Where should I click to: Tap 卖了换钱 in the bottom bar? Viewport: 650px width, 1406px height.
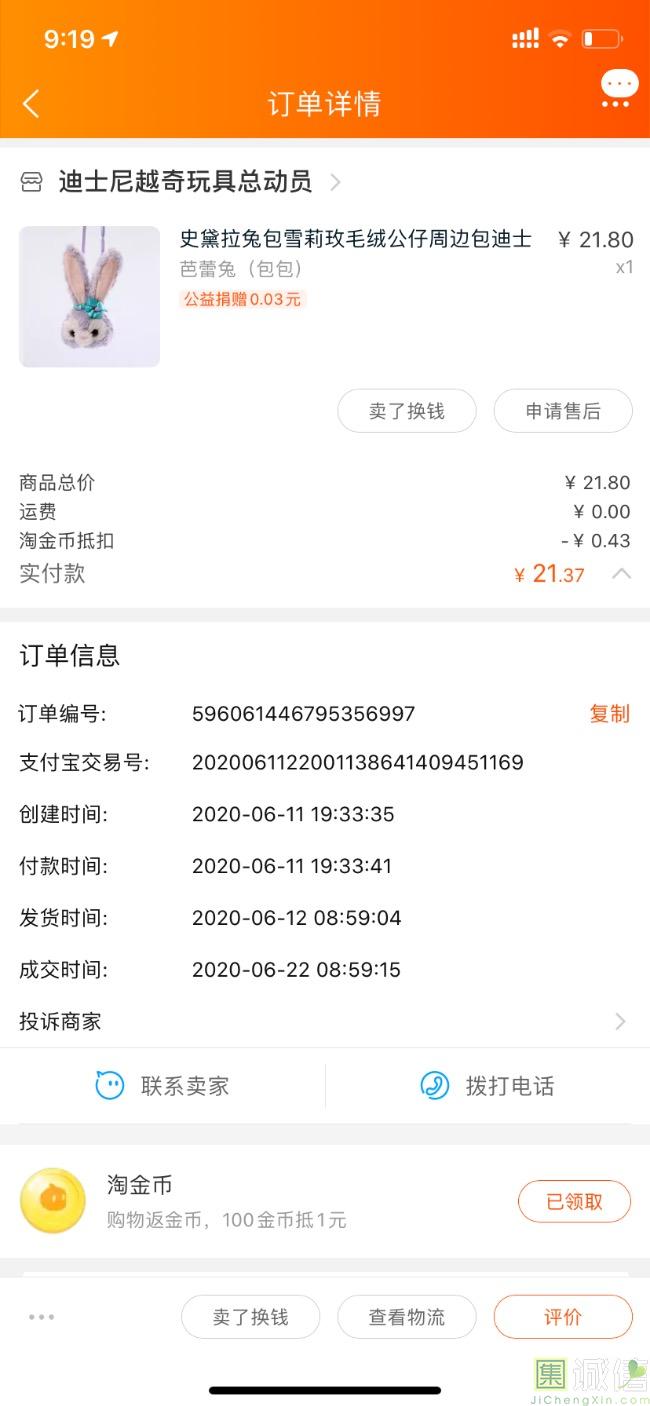[x=250, y=1317]
